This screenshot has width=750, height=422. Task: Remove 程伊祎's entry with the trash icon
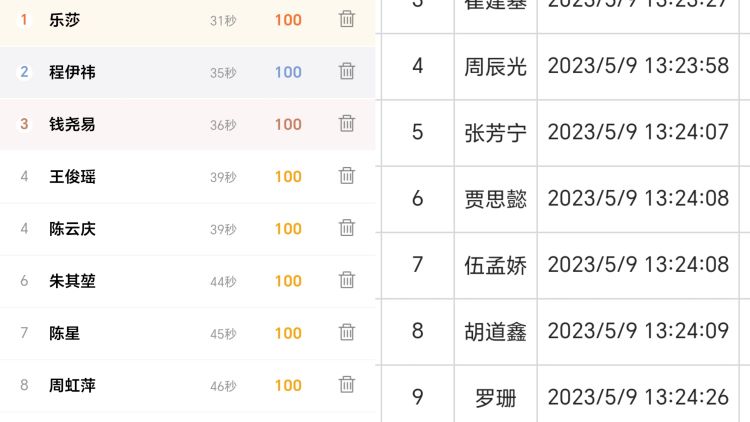point(347,71)
